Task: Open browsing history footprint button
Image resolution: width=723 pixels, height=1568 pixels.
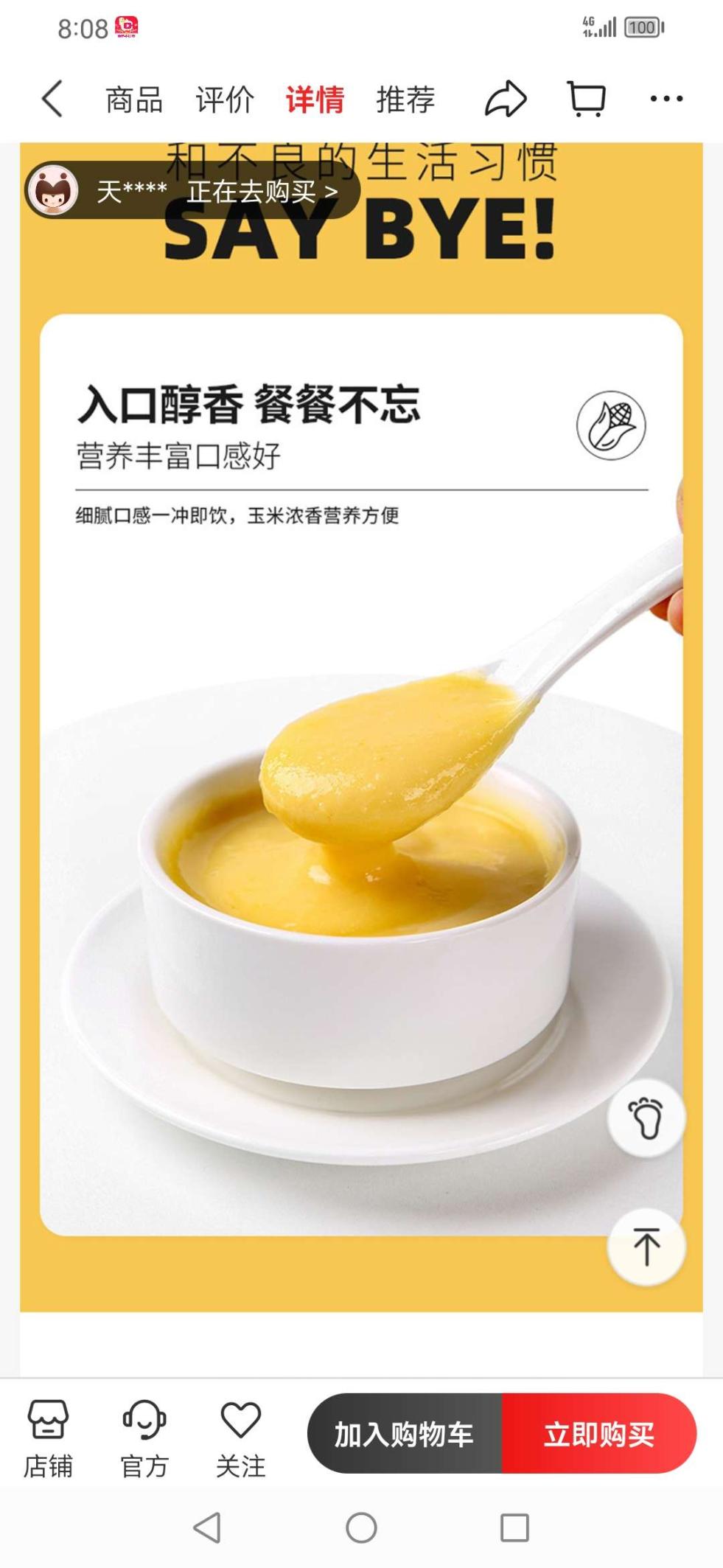Action: tap(646, 1118)
